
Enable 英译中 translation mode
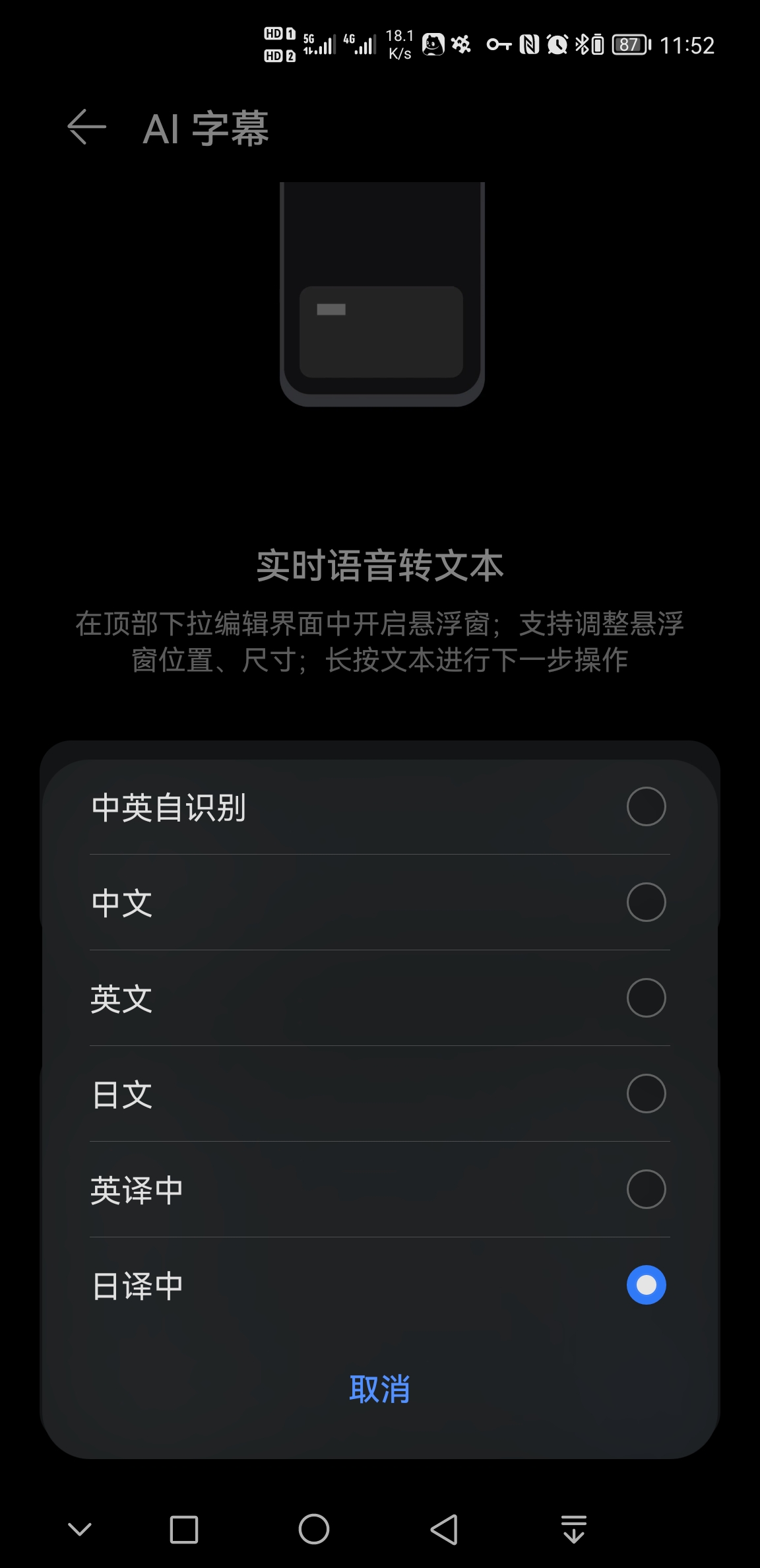(x=380, y=1190)
